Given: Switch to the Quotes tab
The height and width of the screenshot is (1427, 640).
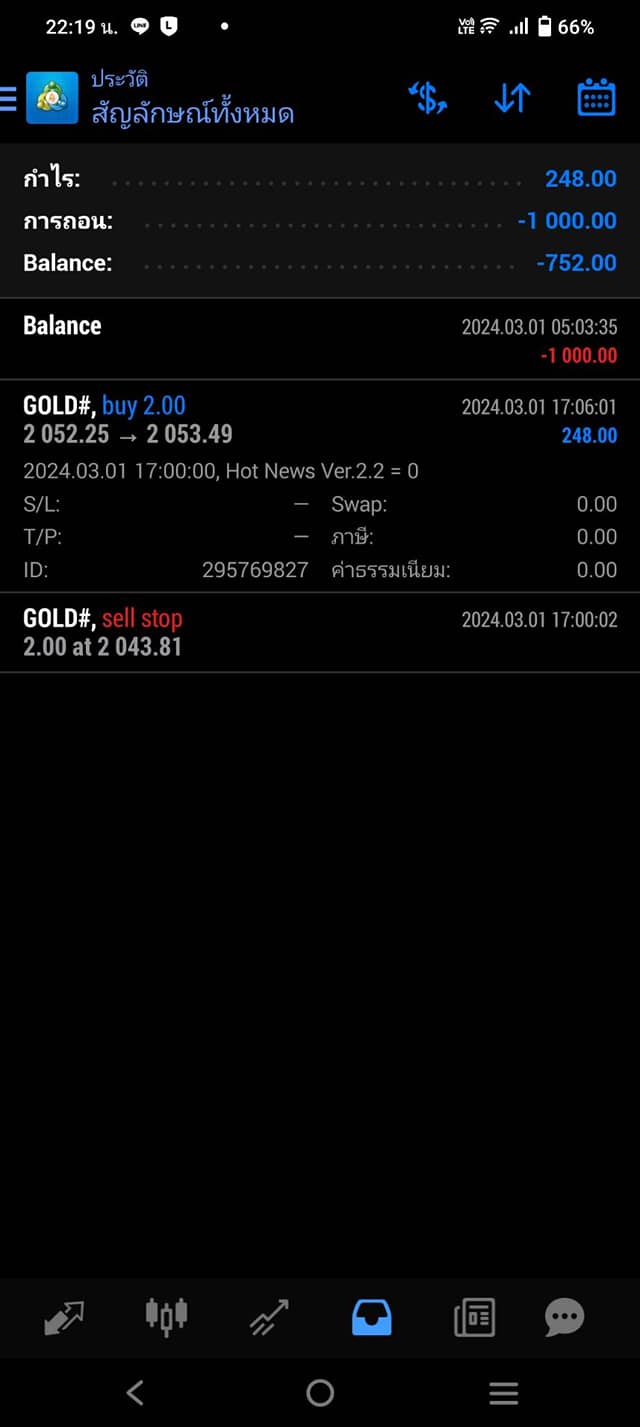Looking at the screenshot, I should click(65, 1318).
